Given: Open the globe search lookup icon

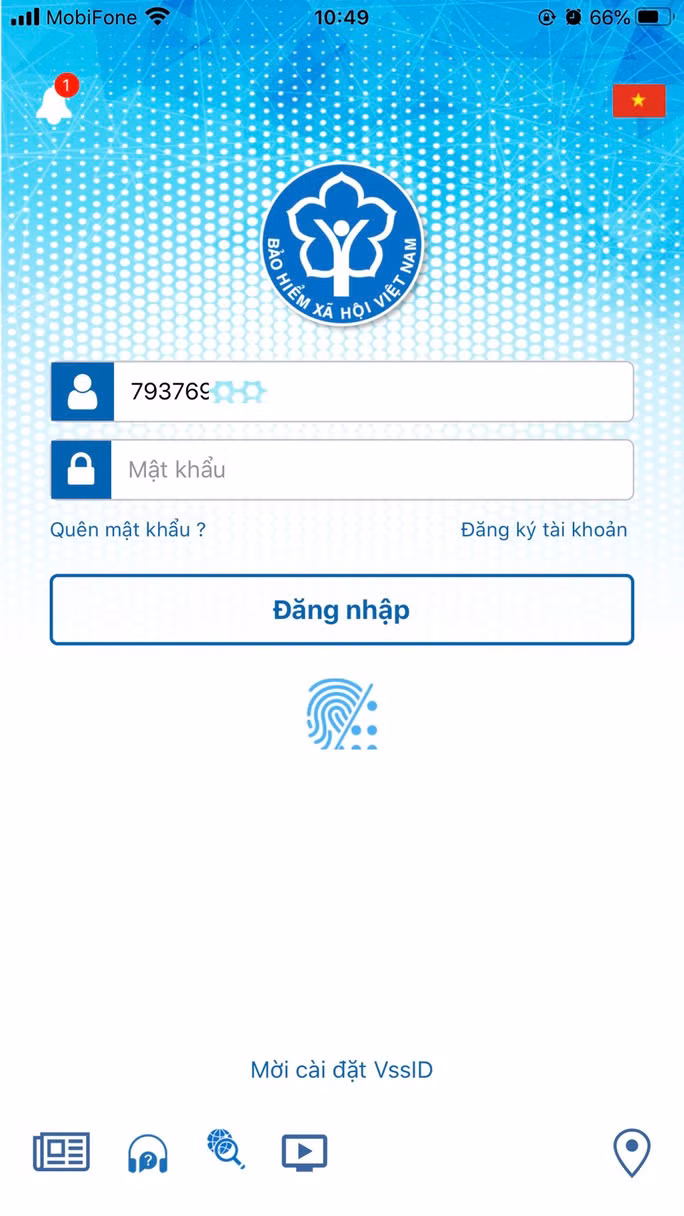Looking at the screenshot, I should 226,1150.
